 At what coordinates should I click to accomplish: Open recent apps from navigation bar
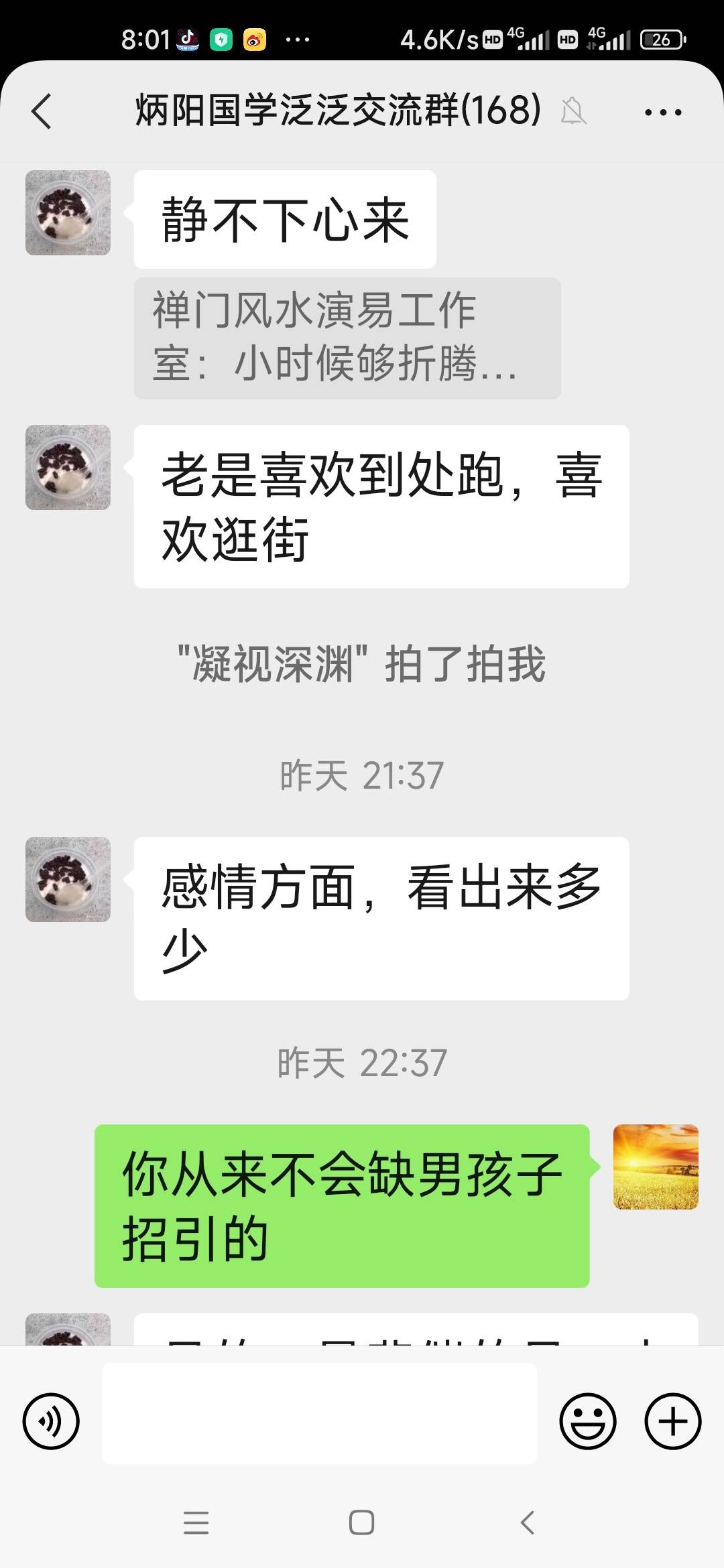(196, 1522)
